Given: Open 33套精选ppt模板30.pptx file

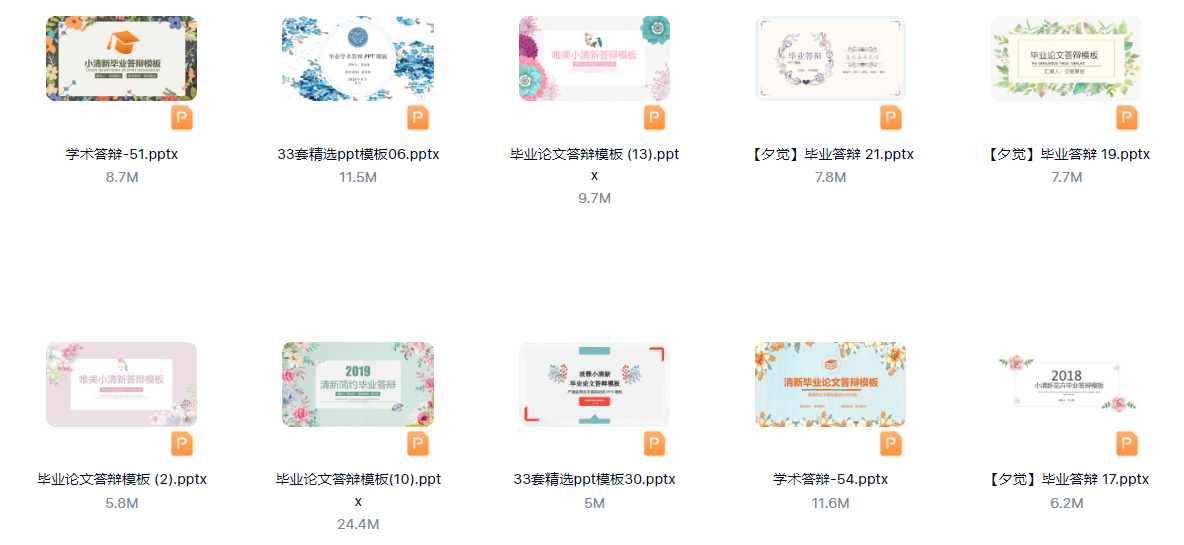Looking at the screenshot, I should [594, 385].
